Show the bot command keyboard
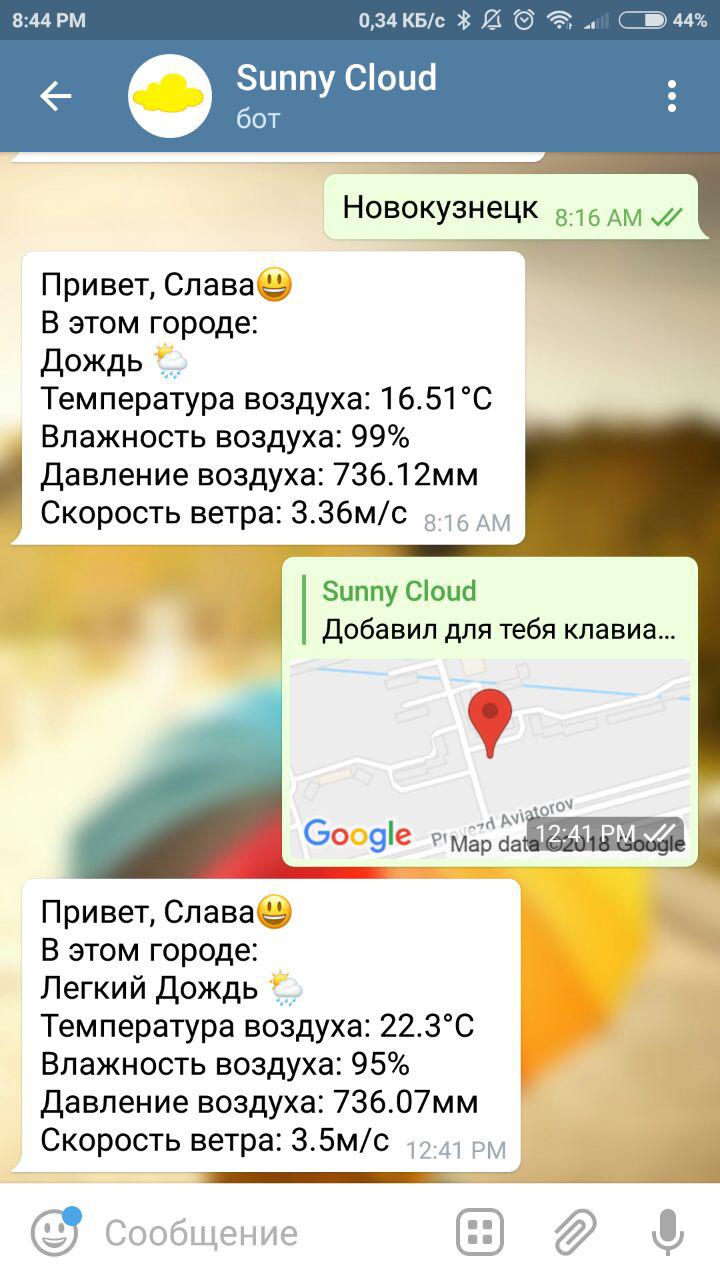720x1280 pixels. [480, 1232]
